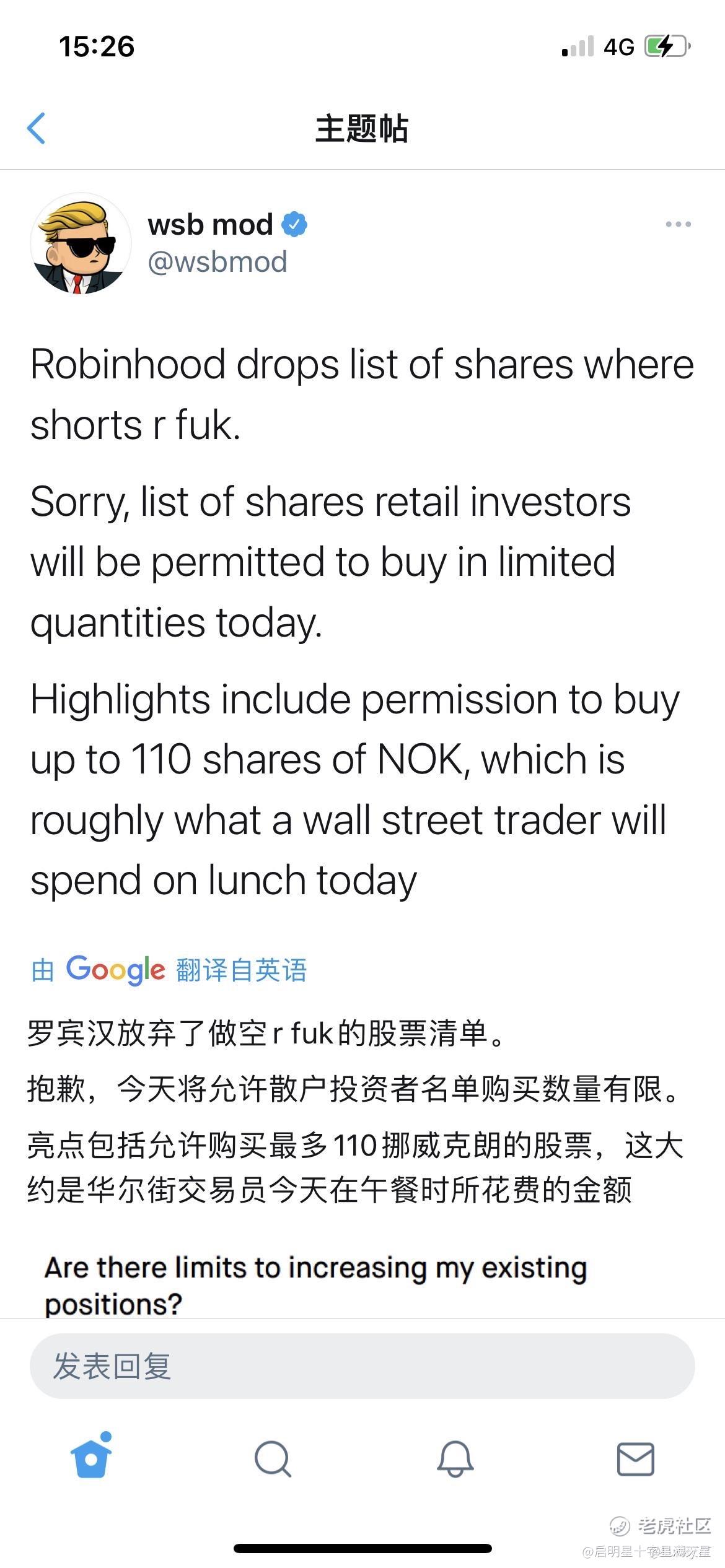This screenshot has width=725, height=1568.
Task: Go back from the thread page
Action: pos(37,128)
